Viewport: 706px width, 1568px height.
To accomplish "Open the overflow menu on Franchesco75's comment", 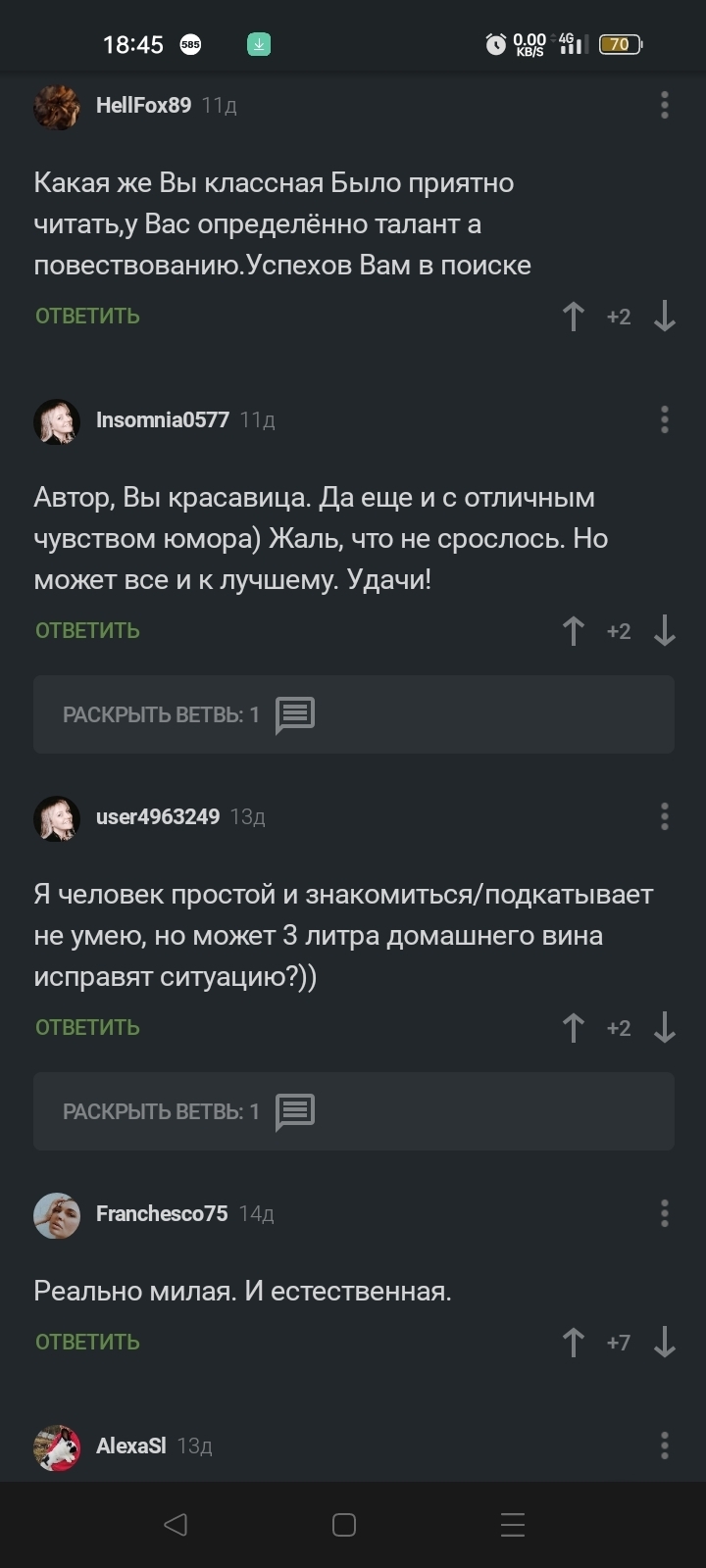I will [x=664, y=1214].
